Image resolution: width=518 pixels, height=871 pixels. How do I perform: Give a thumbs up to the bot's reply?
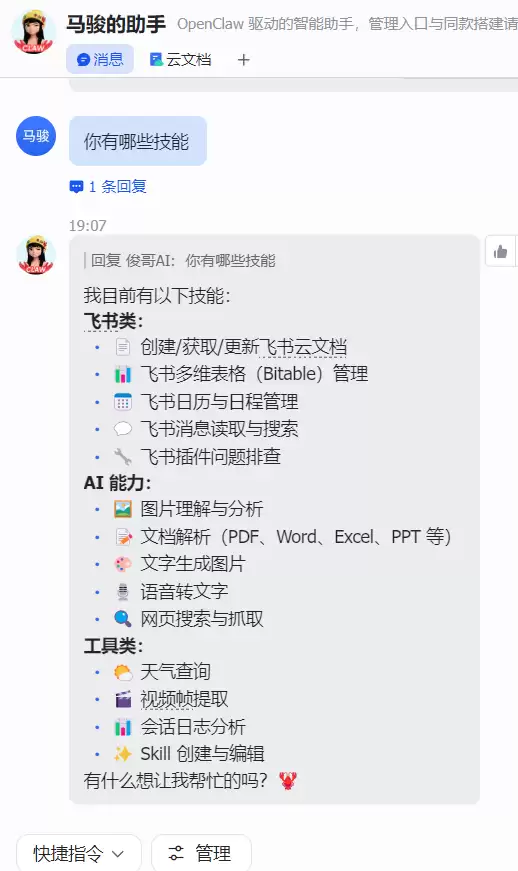(x=501, y=252)
